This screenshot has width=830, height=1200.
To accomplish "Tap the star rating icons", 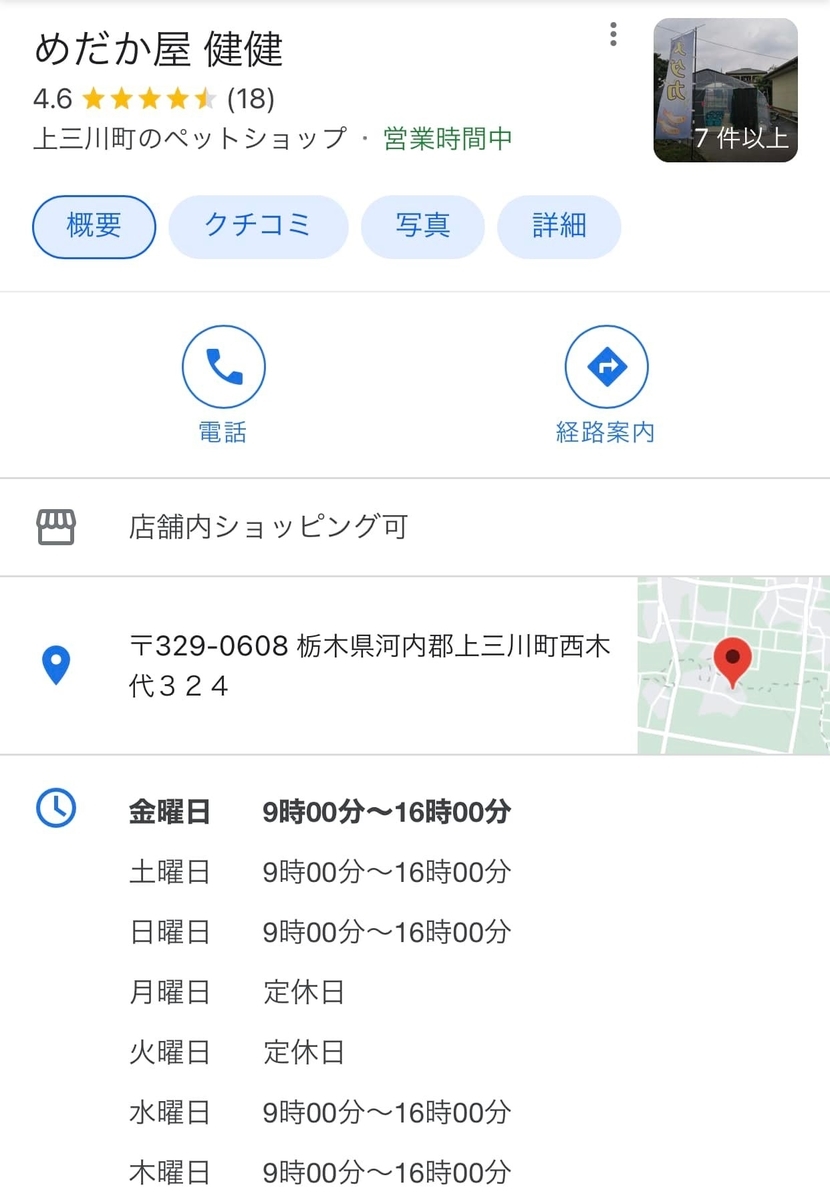I will pos(148,98).
